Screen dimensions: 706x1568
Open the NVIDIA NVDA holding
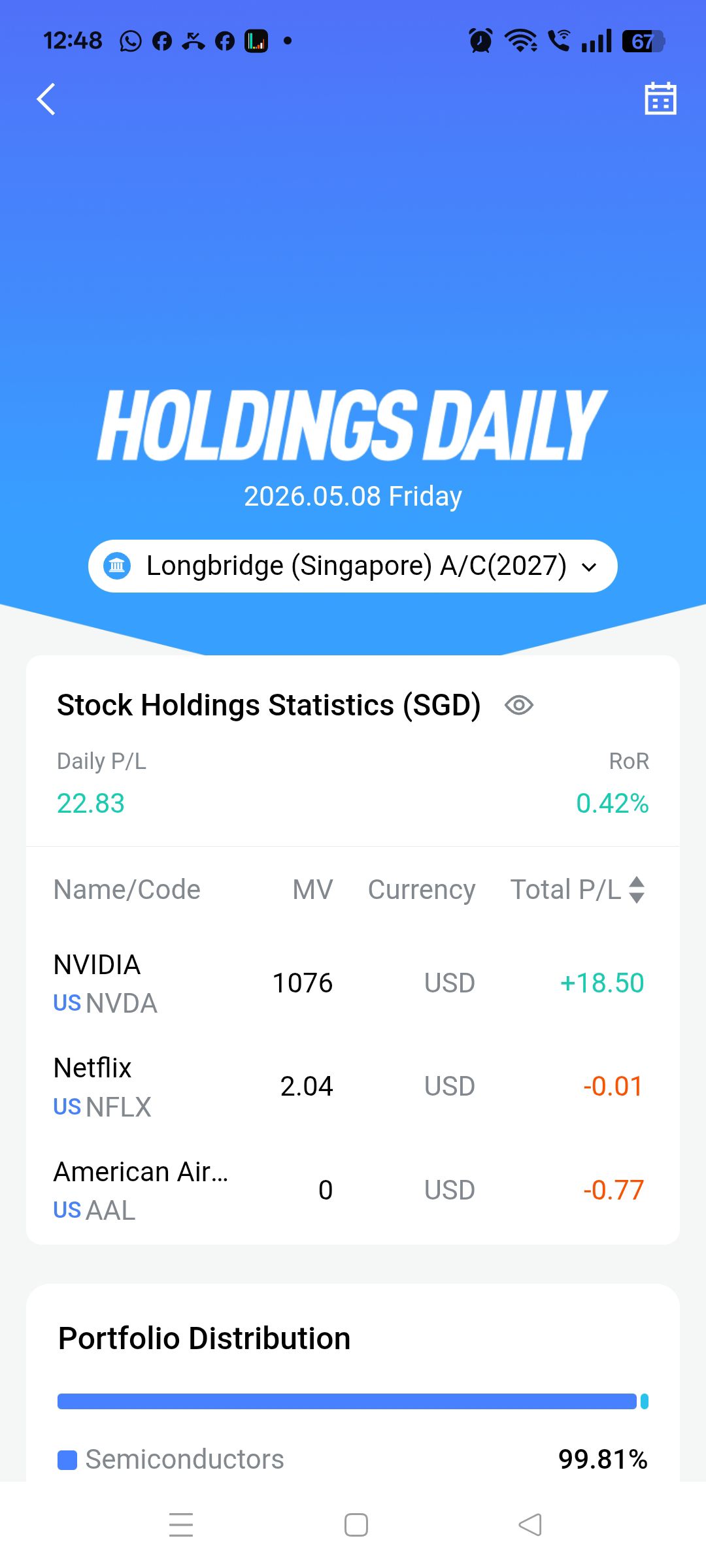(353, 983)
